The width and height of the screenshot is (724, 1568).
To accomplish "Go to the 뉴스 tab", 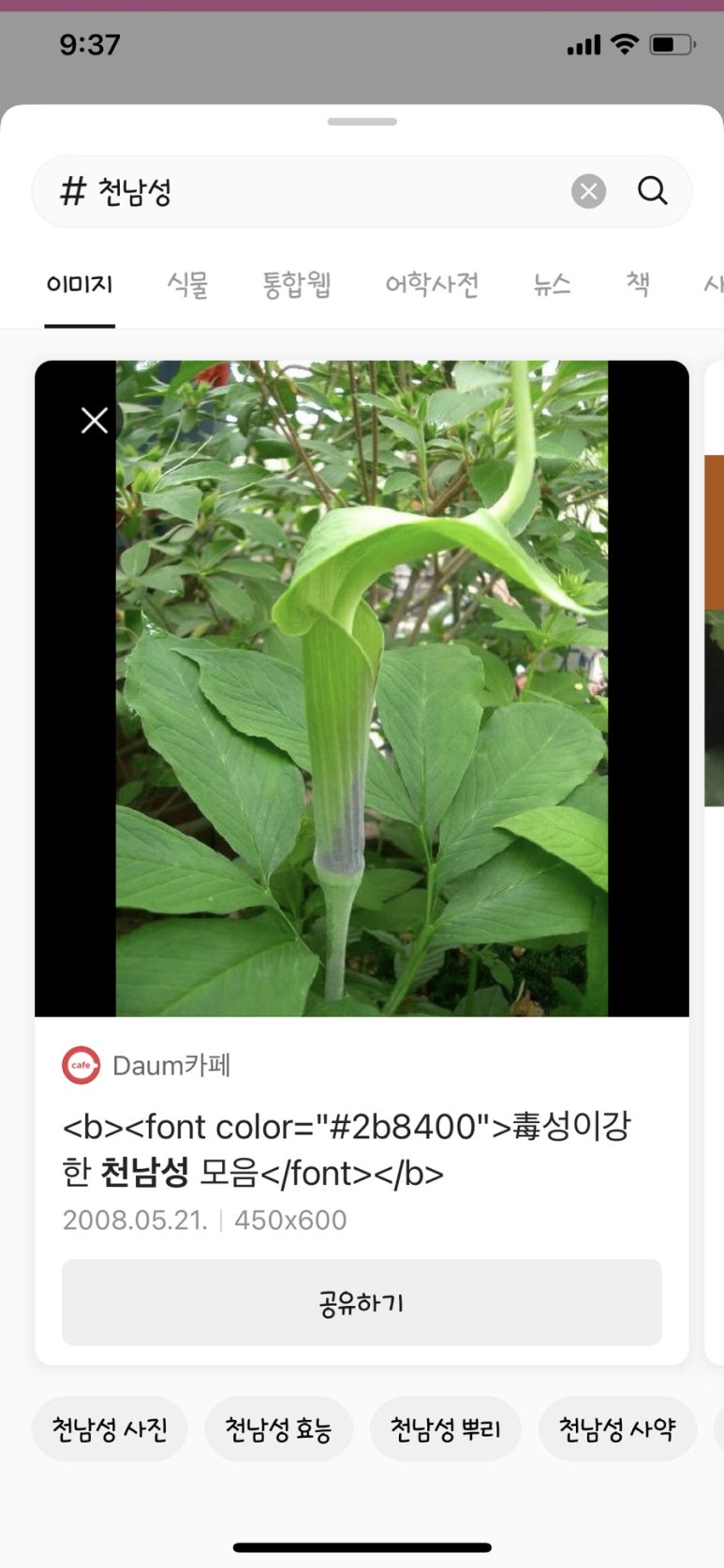I will point(552,285).
